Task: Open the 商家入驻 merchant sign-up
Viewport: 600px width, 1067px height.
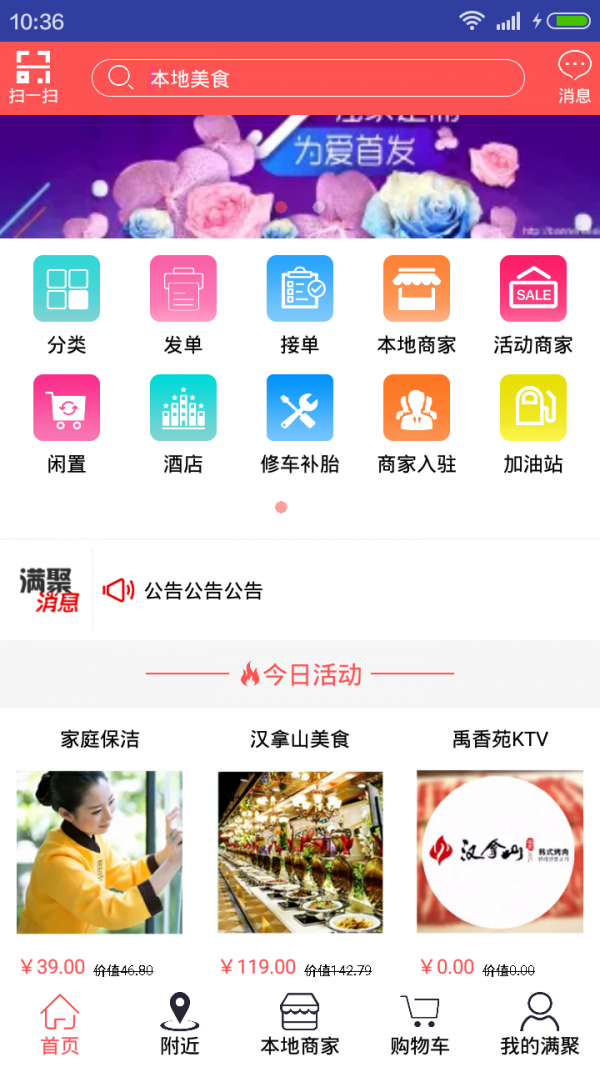Action: [x=416, y=423]
